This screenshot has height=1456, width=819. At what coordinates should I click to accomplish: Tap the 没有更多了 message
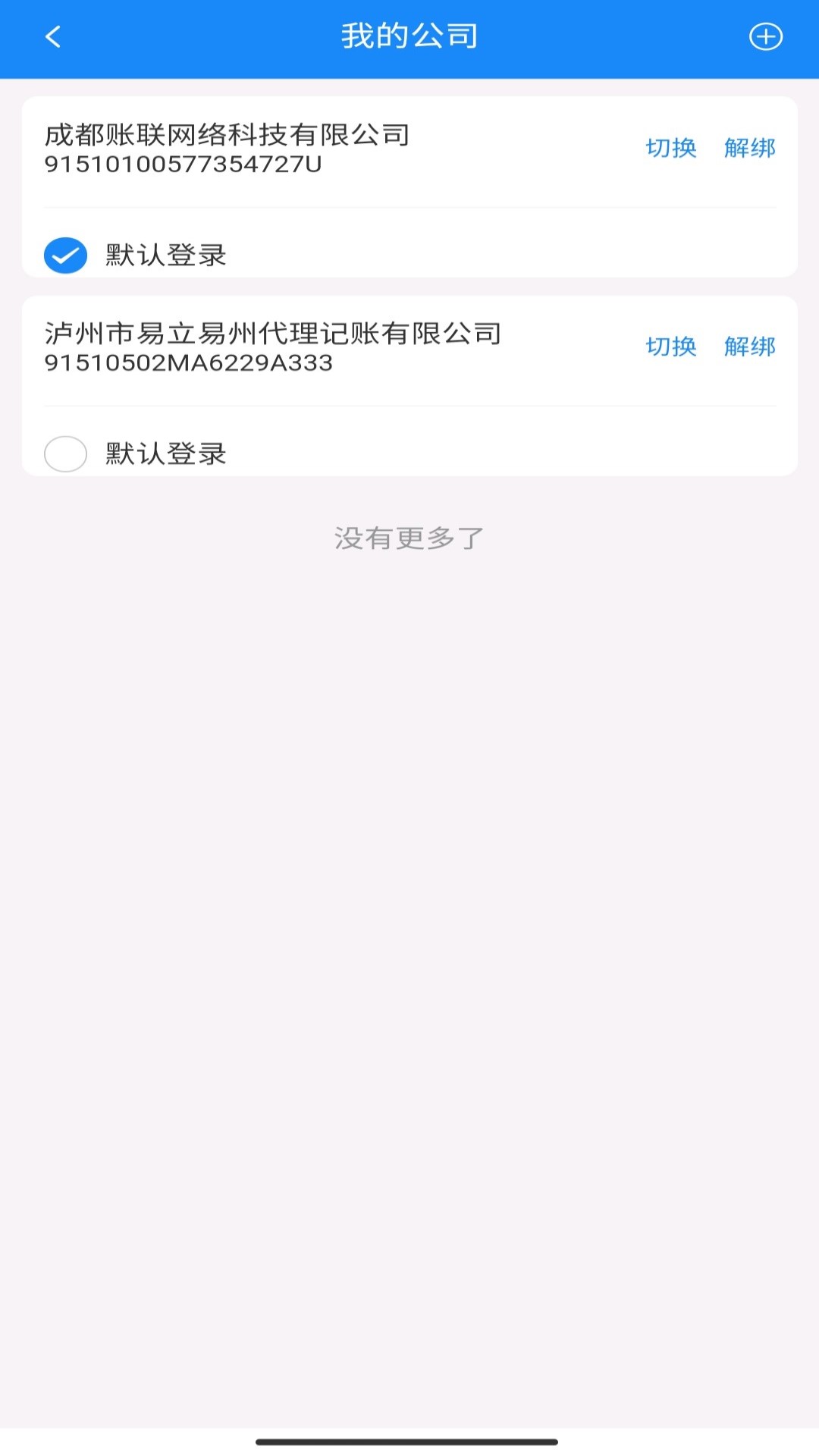point(409,536)
